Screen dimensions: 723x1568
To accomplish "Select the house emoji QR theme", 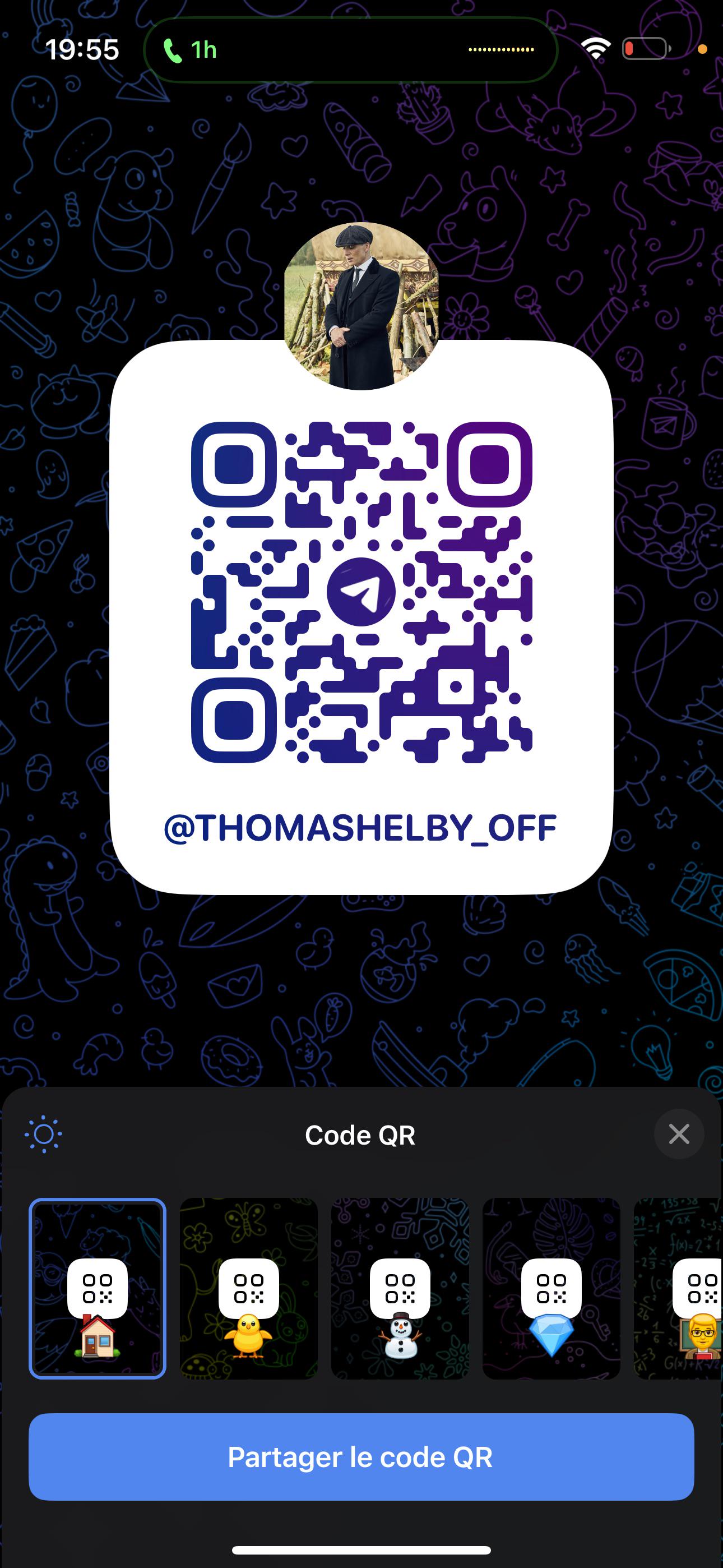I will [x=98, y=1289].
